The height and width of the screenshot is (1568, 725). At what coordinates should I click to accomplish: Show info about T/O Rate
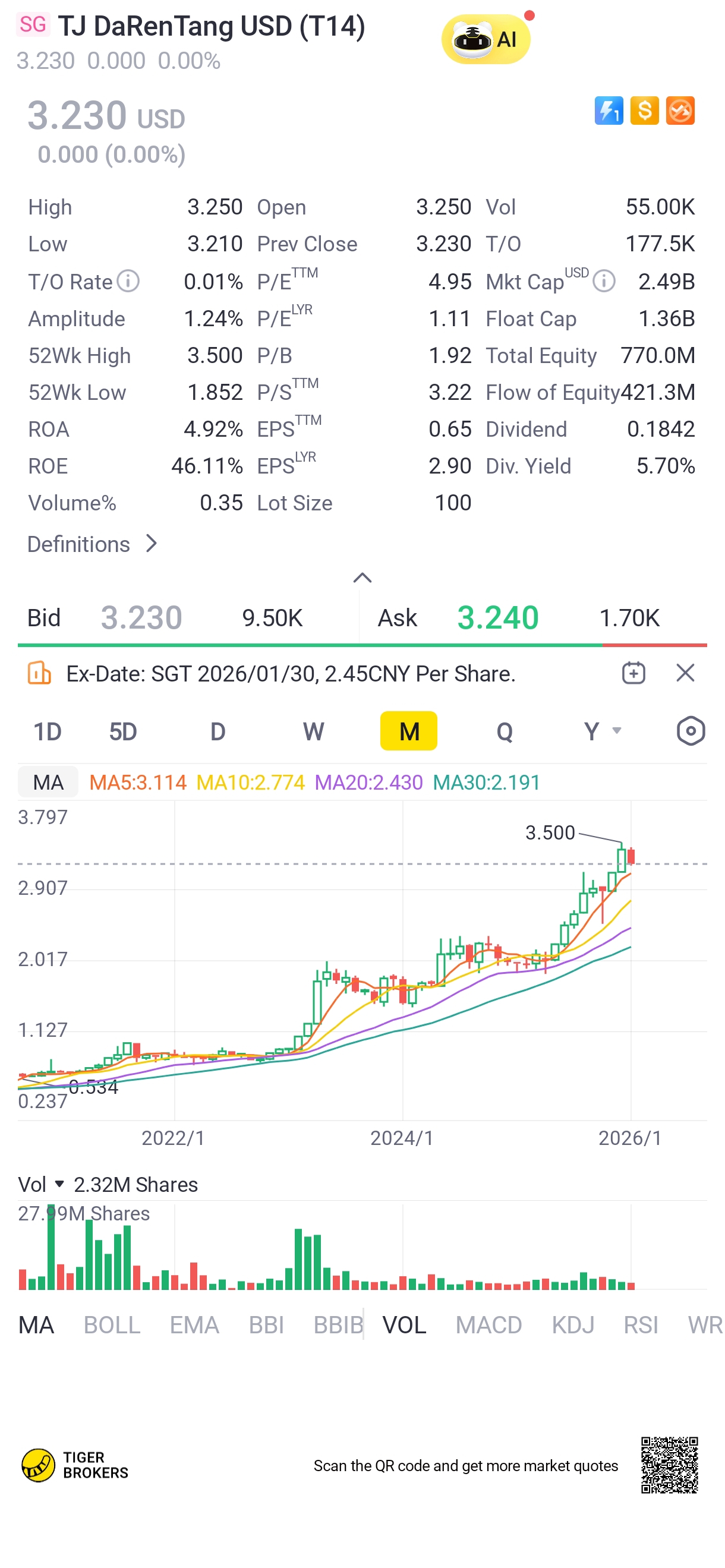point(128,281)
